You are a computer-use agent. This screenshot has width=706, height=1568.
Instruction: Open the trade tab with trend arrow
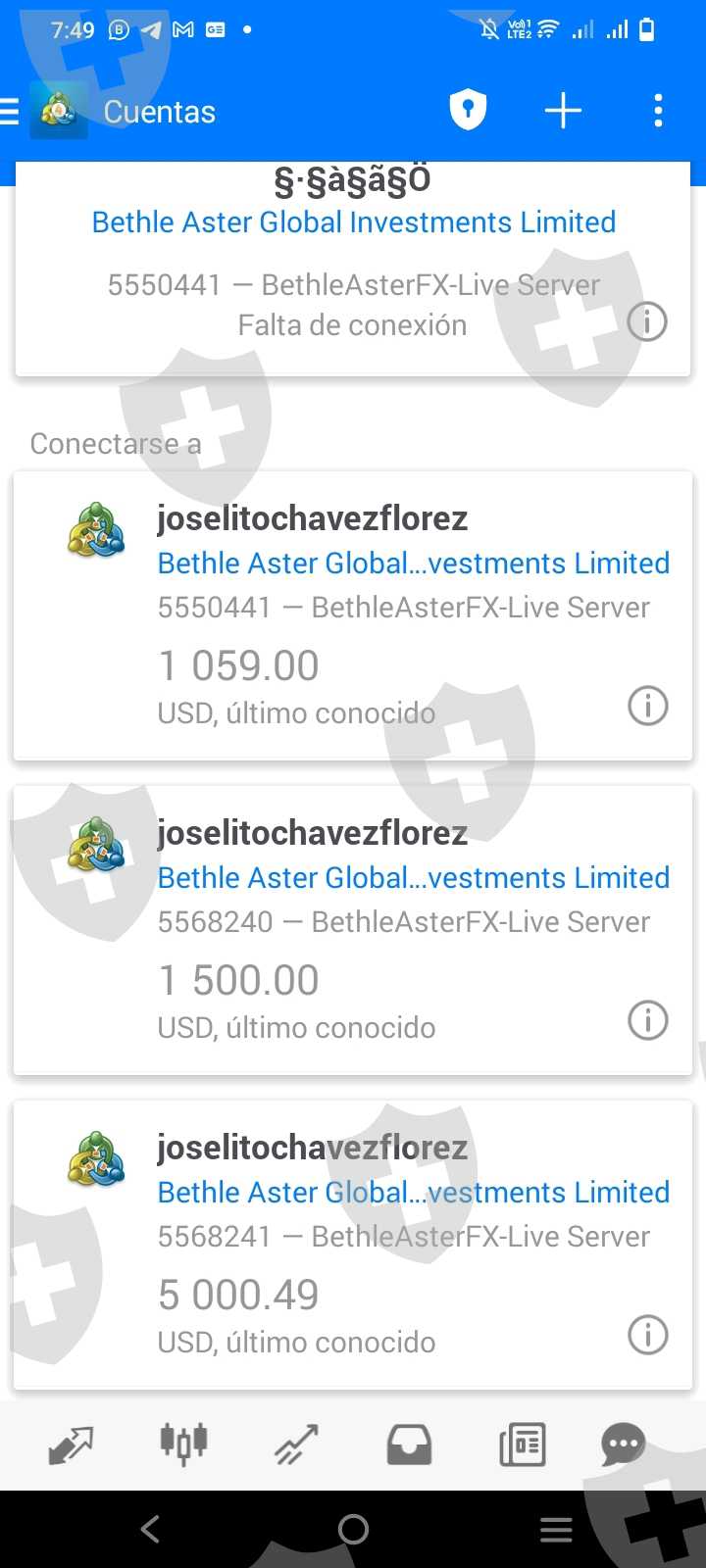tap(296, 1445)
